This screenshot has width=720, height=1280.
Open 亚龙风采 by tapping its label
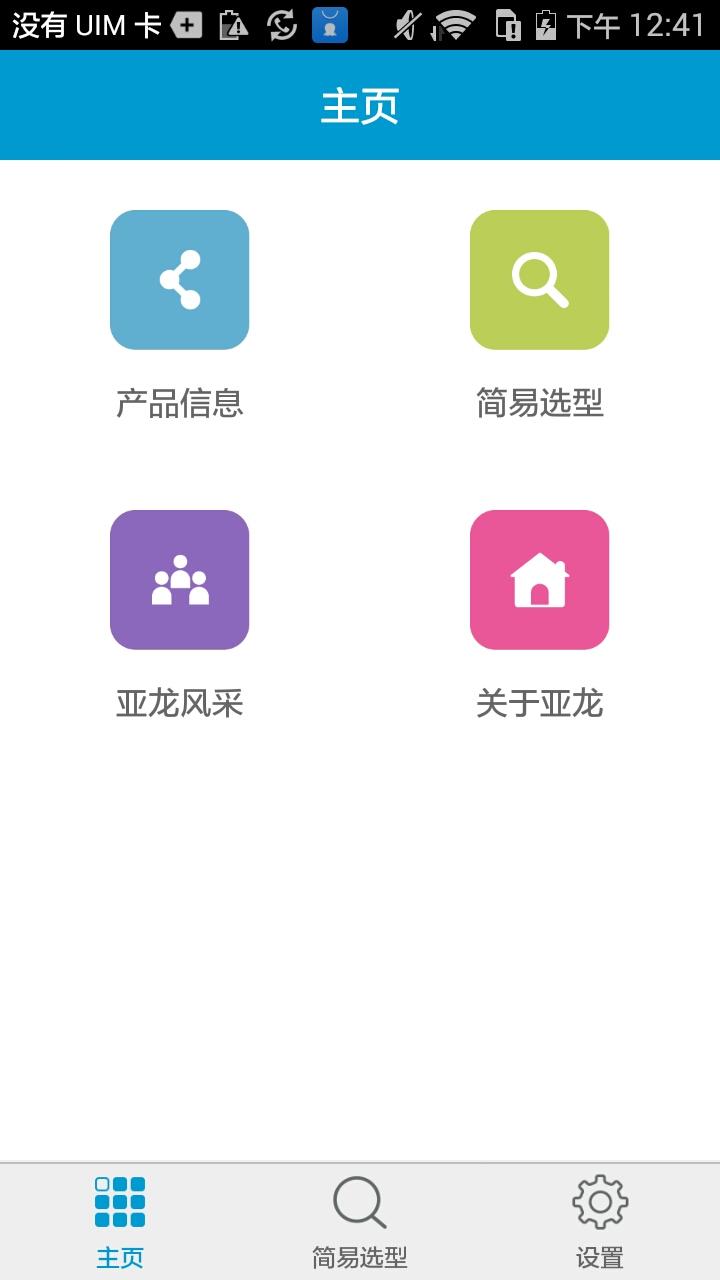180,703
